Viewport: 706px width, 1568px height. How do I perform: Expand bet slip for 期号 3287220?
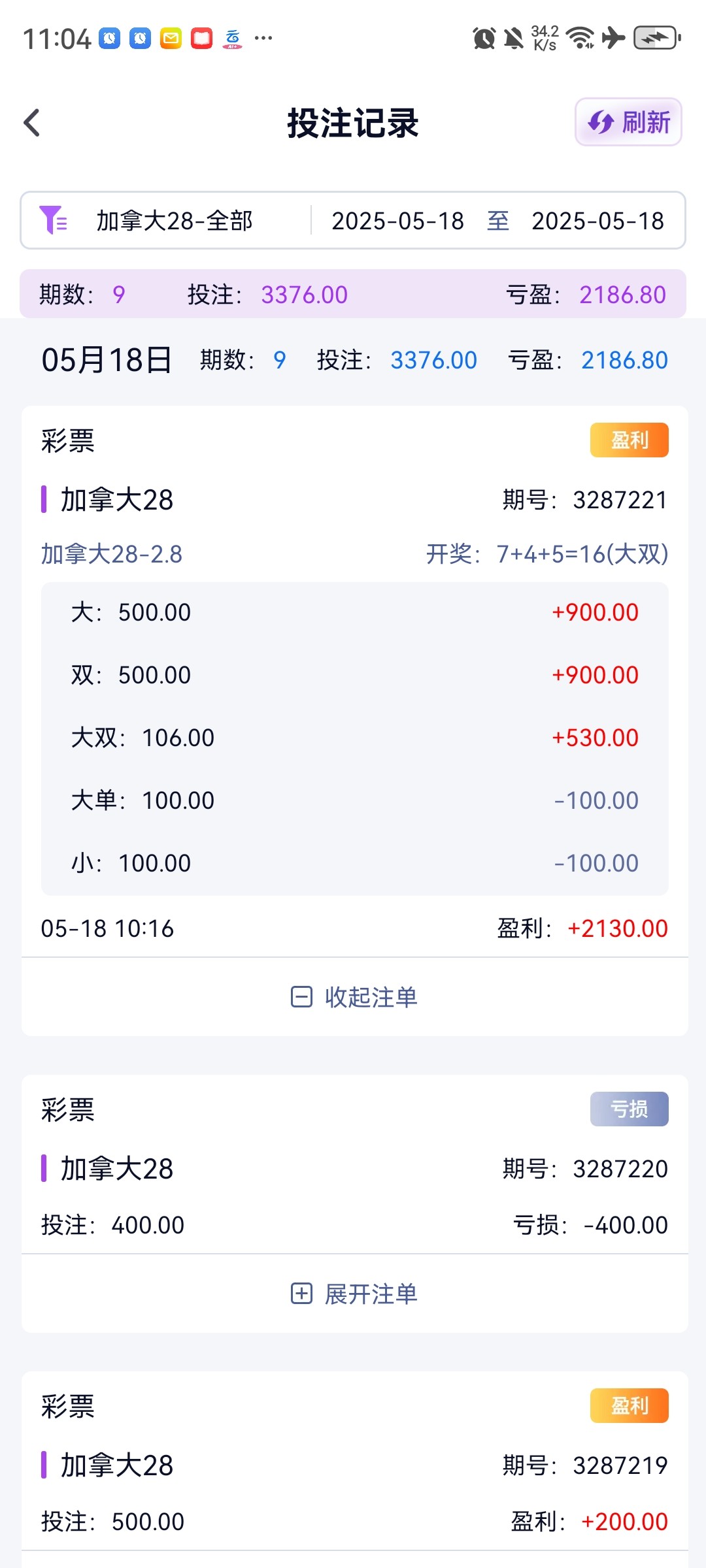point(354,1294)
